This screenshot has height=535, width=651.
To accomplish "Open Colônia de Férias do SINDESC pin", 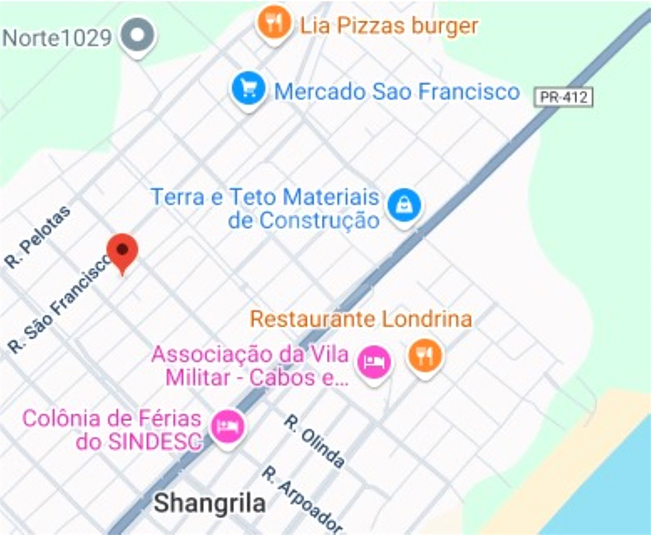I will coord(229,427).
